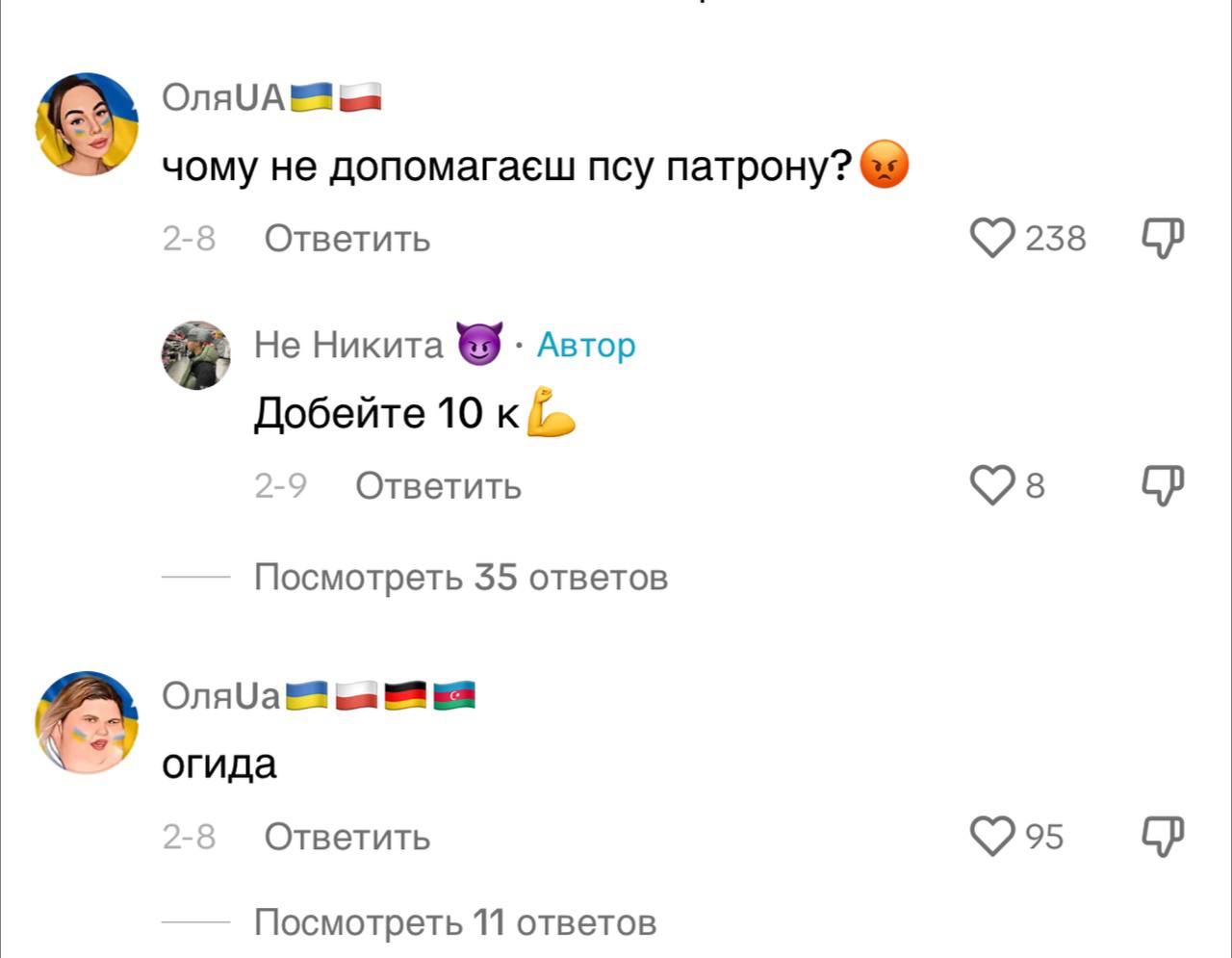The width and height of the screenshot is (1232, 958).
Task: Open Не Никита's profile avatar
Action: click(196, 355)
